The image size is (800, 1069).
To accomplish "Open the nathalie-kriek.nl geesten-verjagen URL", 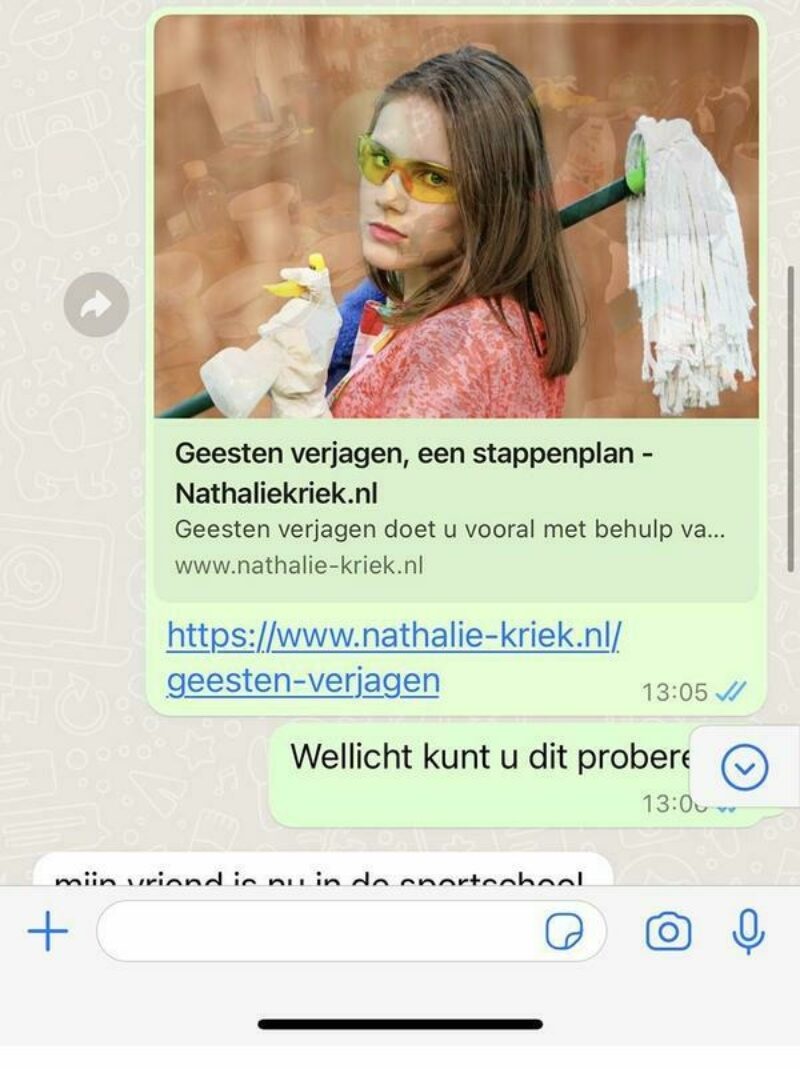I will [393, 657].
